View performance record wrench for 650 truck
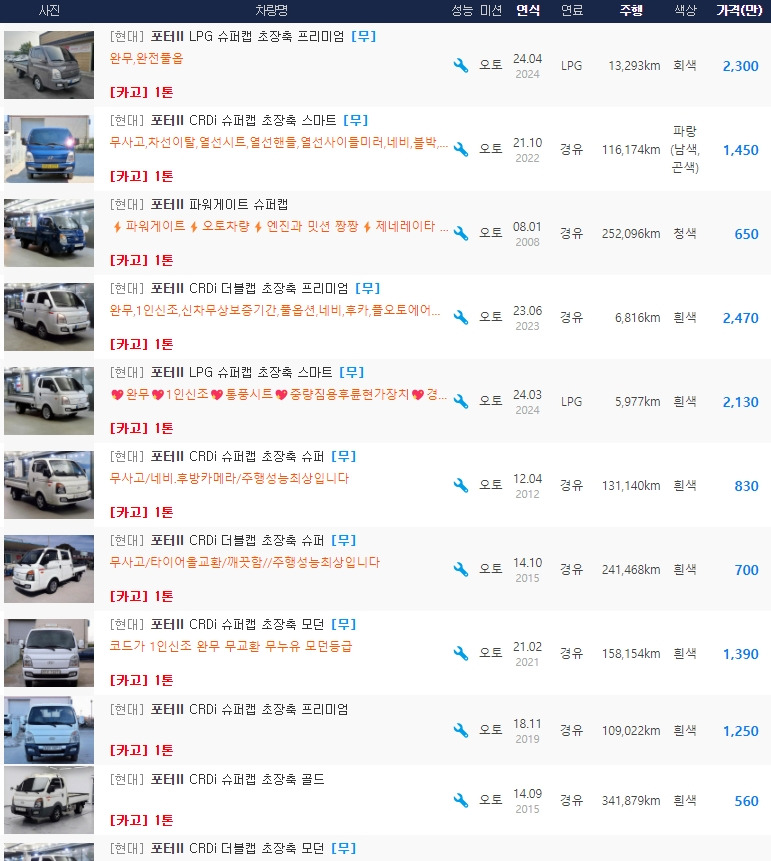This screenshot has width=771, height=861. coord(461,234)
